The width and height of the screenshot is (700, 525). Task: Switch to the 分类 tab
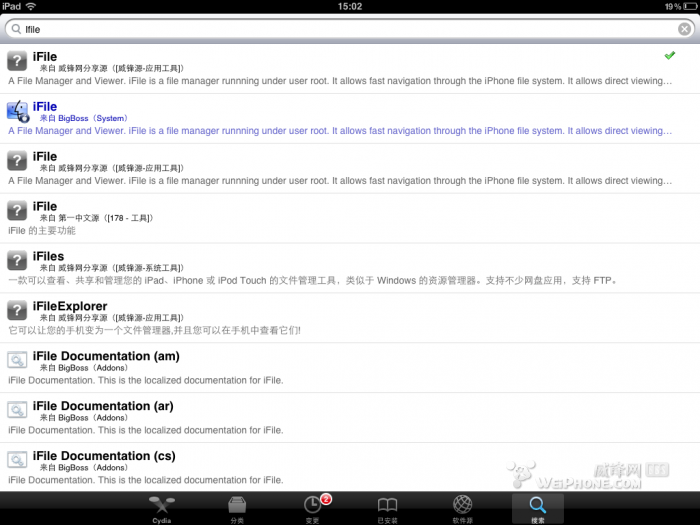point(237,509)
